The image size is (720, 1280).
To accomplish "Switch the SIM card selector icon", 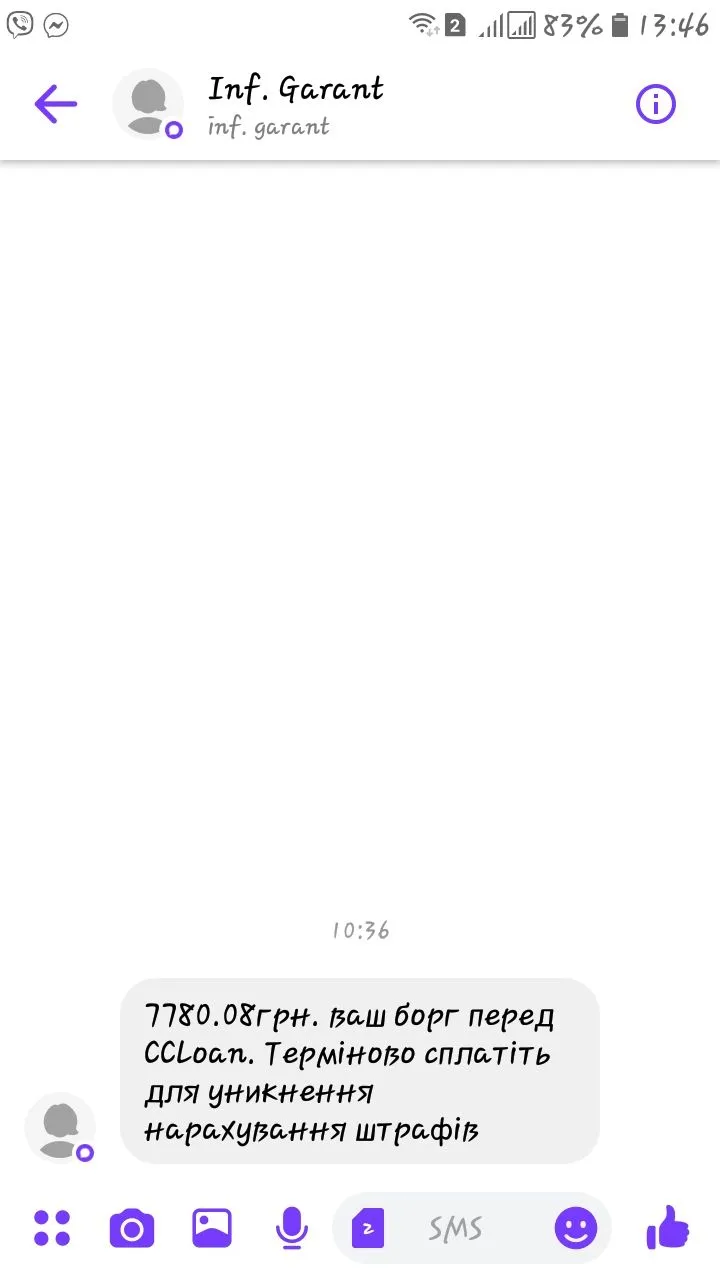I will (x=368, y=1228).
